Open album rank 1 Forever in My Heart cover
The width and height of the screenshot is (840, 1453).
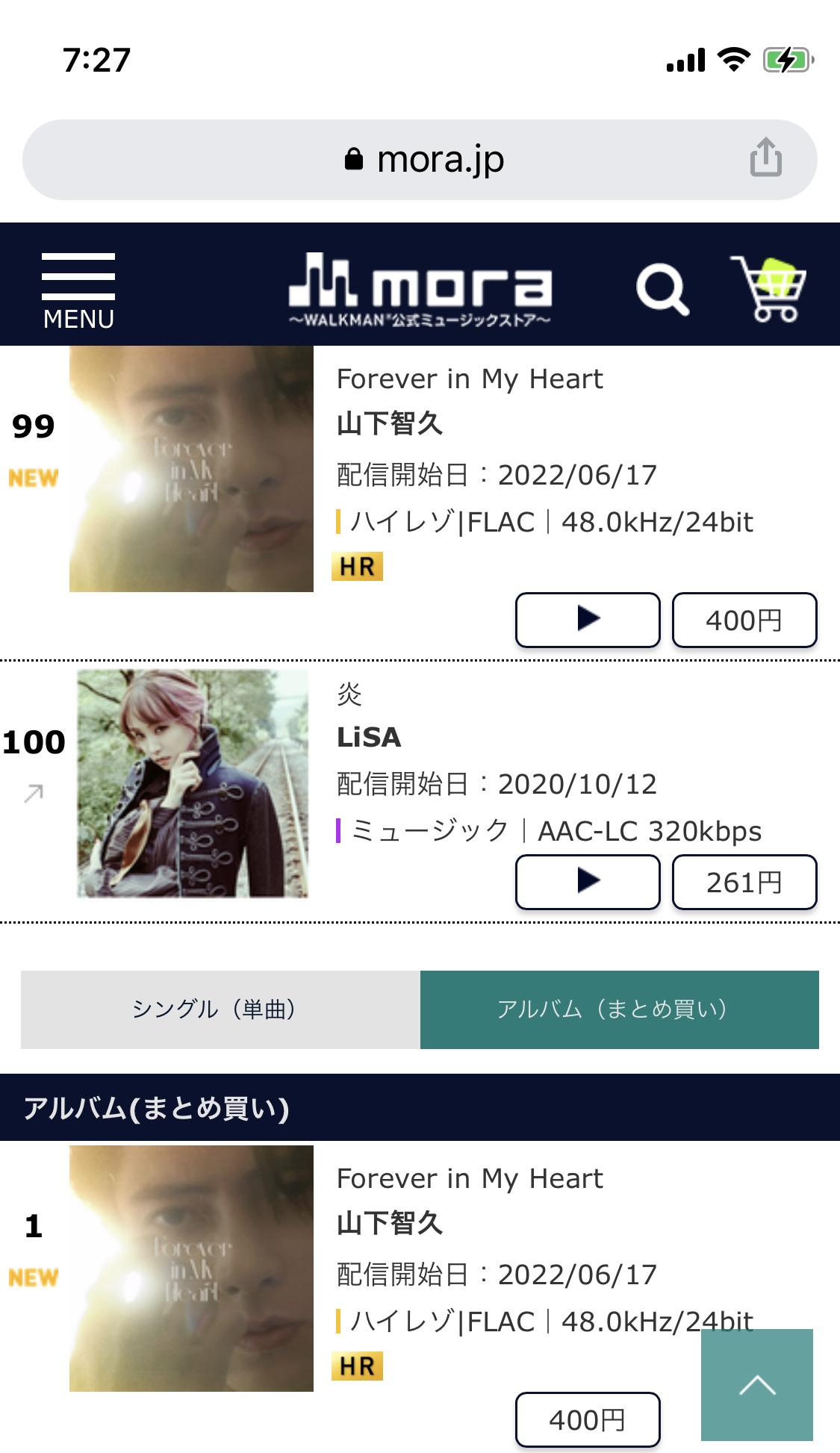[191, 1269]
